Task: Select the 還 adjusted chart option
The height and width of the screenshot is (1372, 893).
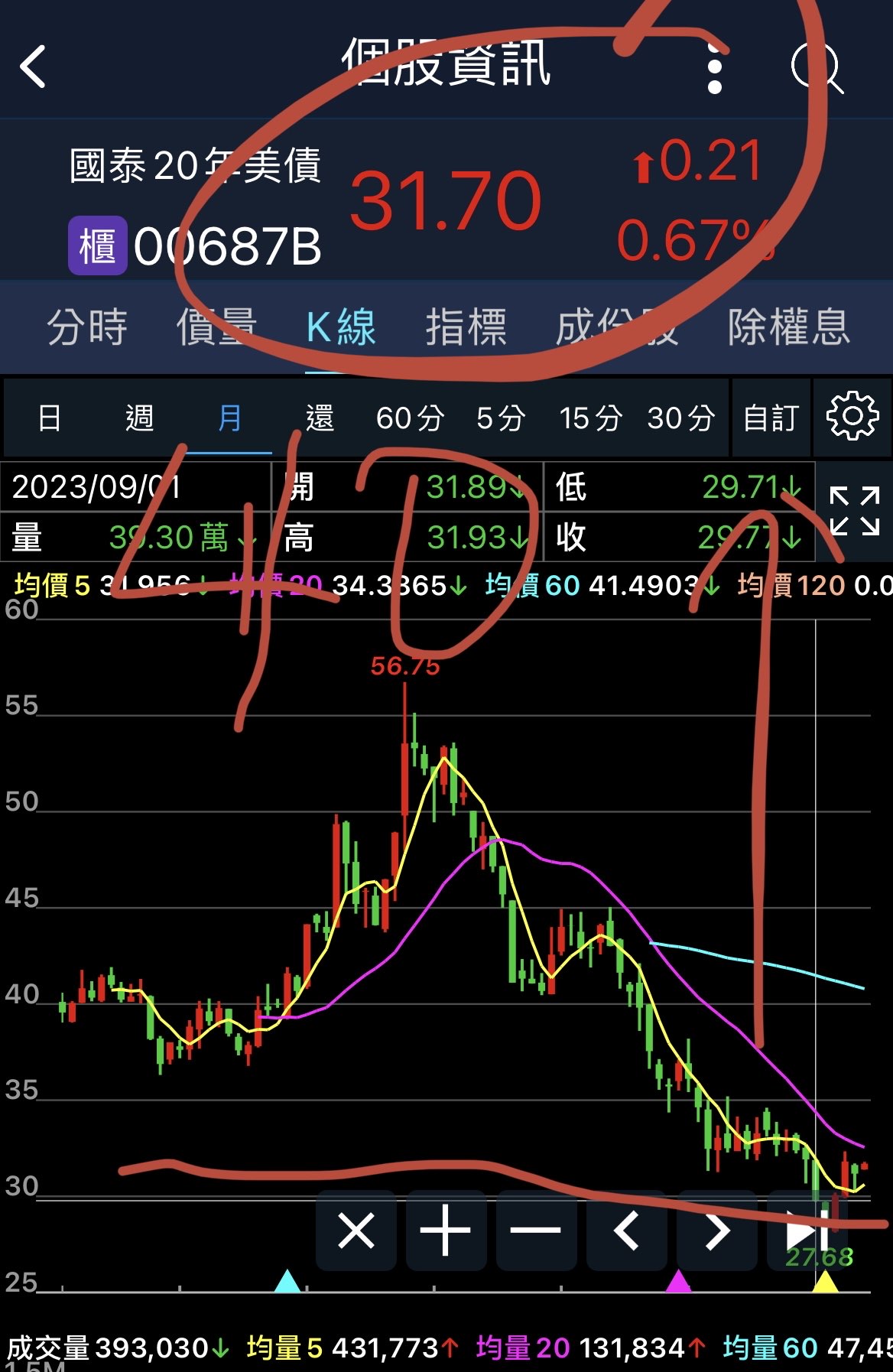Action: (320, 418)
